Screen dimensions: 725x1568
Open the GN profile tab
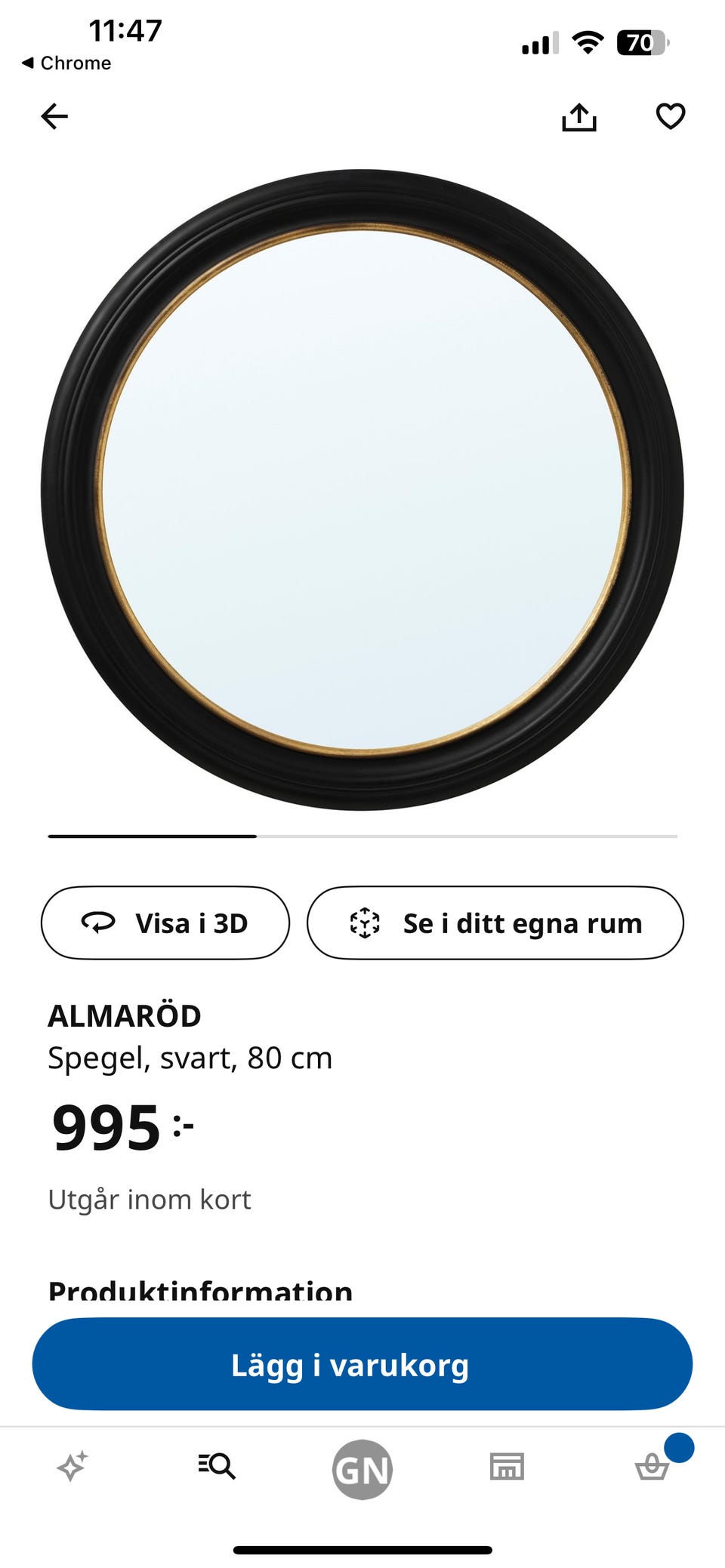click(x=362, y=1469)
